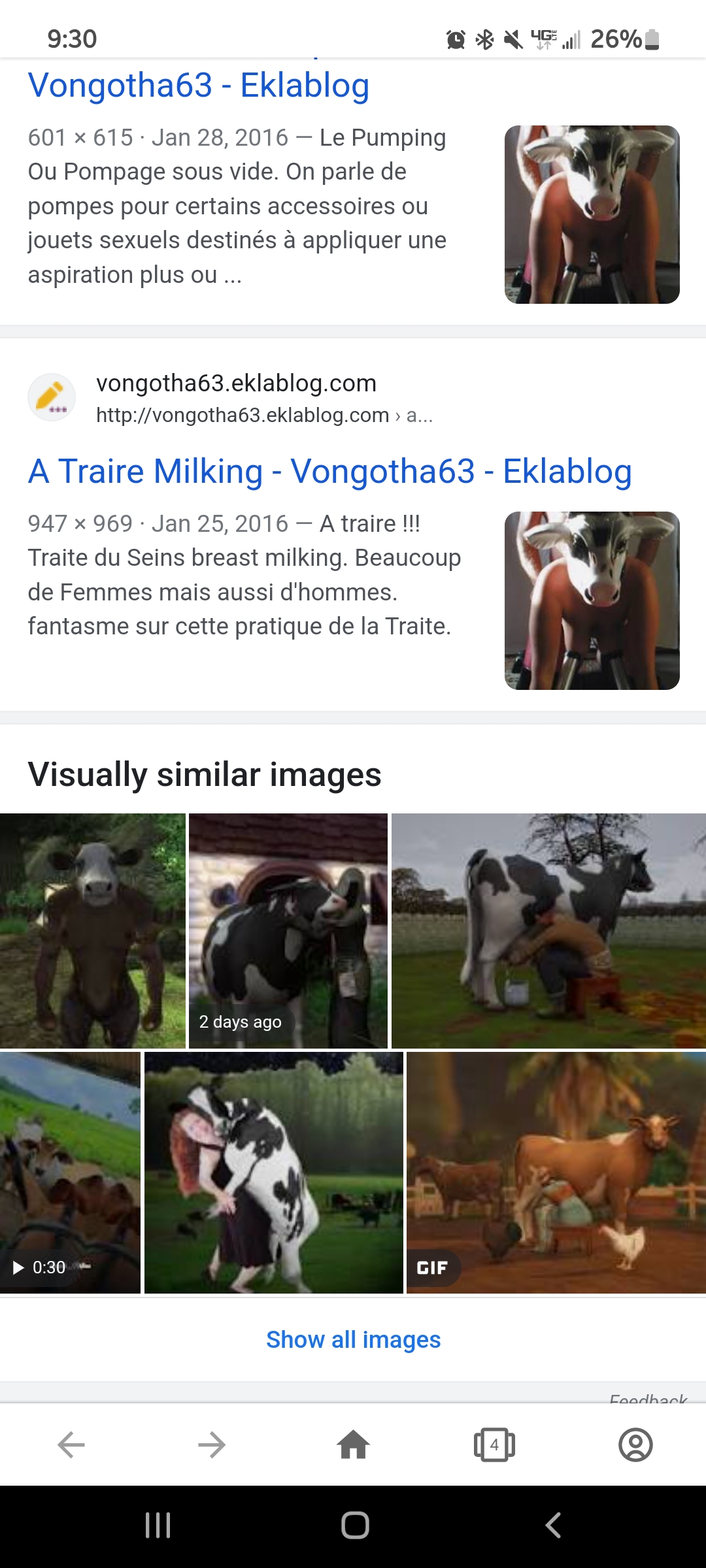The width and height of the screenshot is (706, 1568).
Task: Open the account profile icon
Action: pyautogui.click(x=635, y=1445)
